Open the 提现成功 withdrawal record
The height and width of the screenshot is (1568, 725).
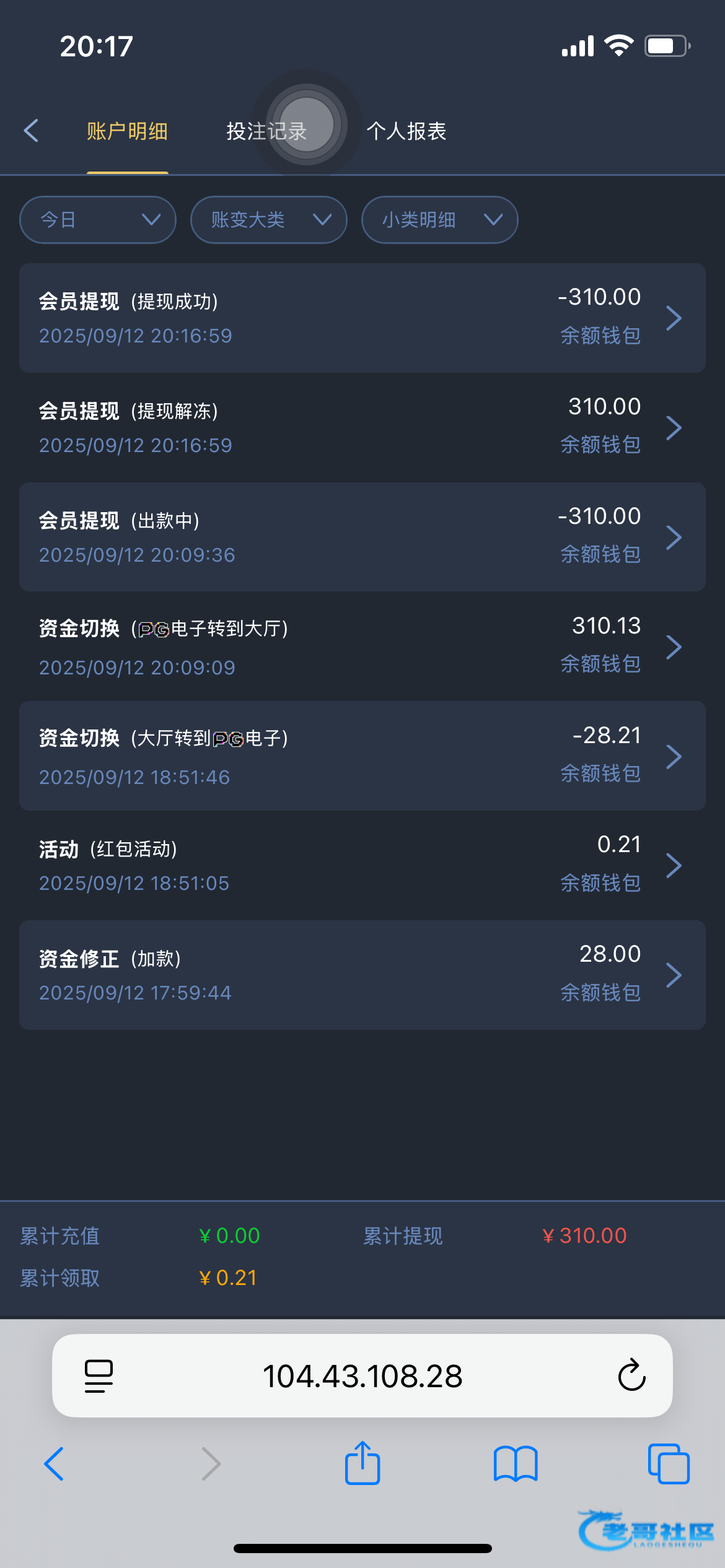point(362,318)
